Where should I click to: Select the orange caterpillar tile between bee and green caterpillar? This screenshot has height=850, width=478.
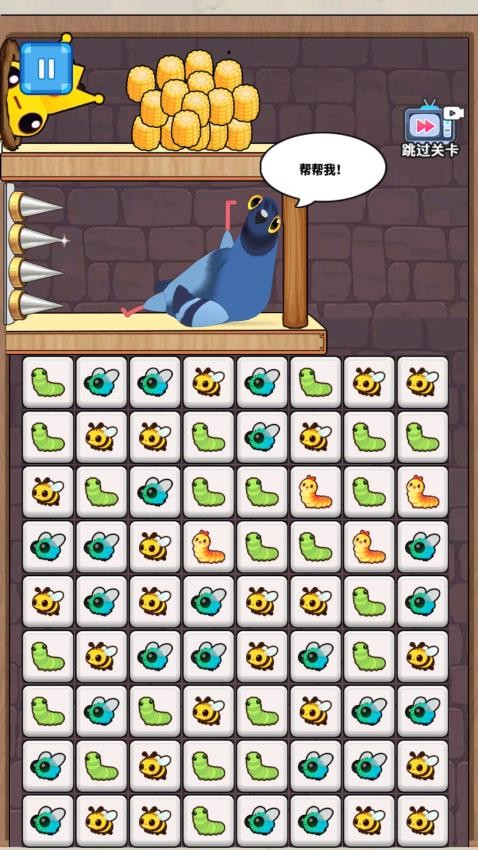tap(209, 546)
